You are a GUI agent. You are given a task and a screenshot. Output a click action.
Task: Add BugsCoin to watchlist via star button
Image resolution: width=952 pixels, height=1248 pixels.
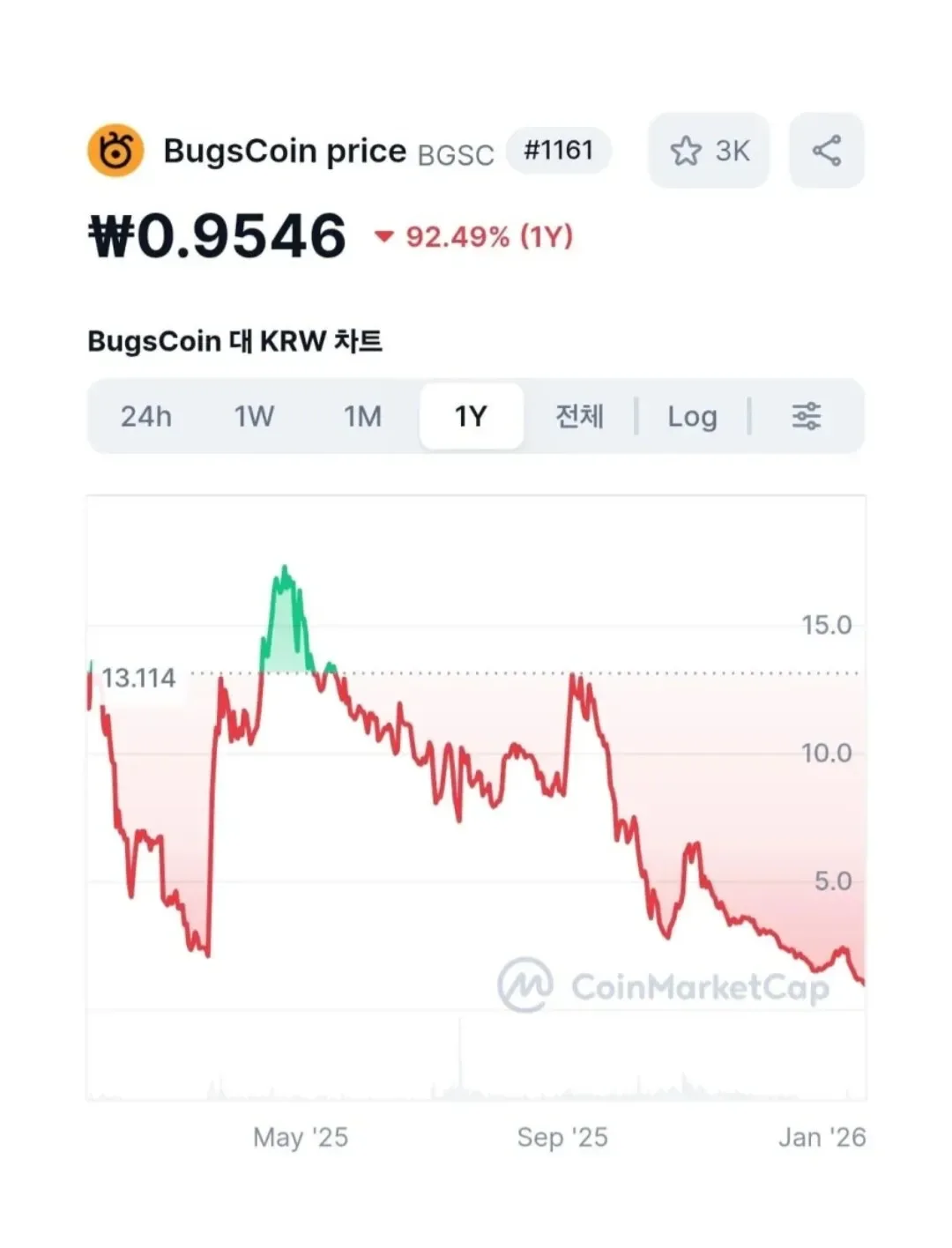(x=709, y=151)
